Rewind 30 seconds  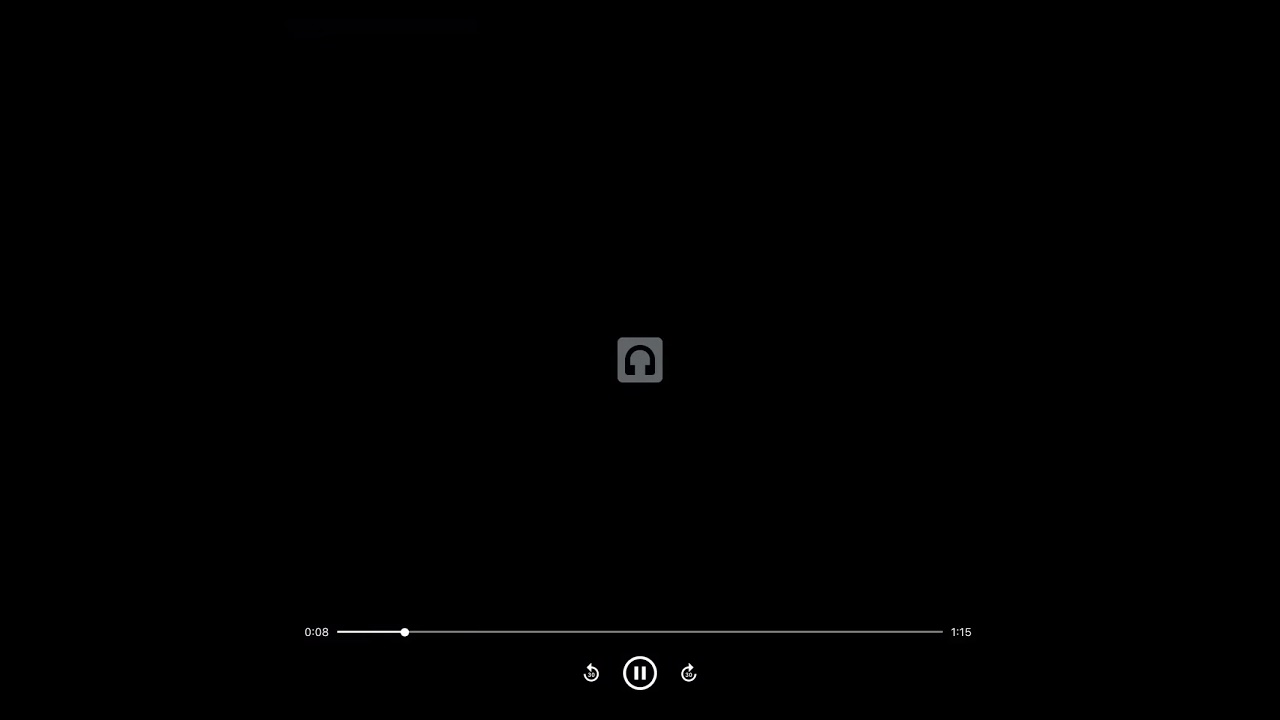point(591,673)
